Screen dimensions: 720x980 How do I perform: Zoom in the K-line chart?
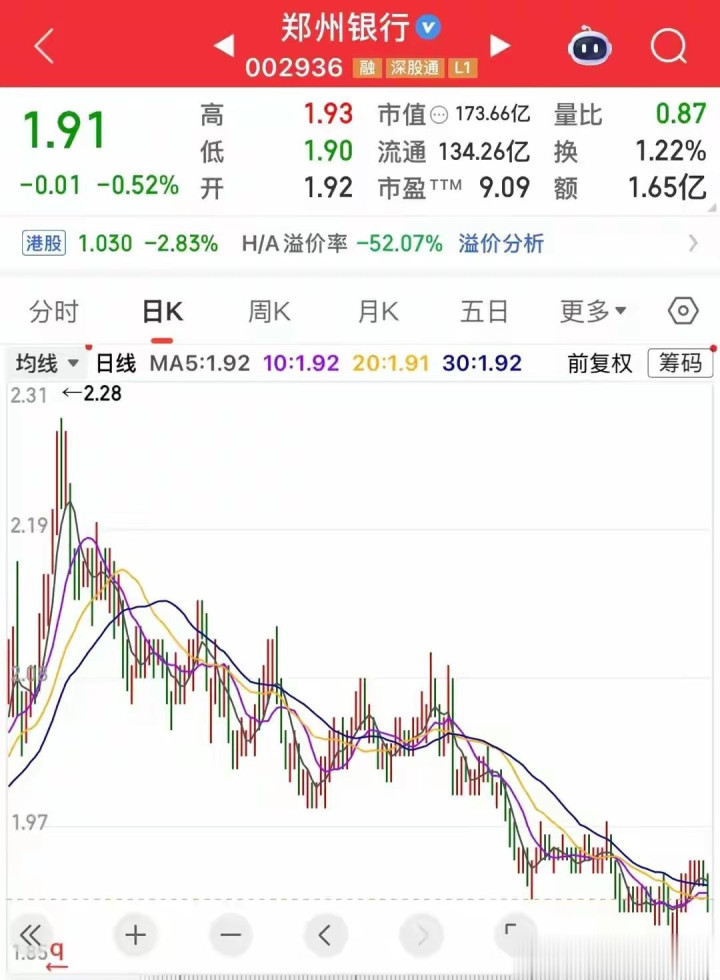tap(135, 935)
